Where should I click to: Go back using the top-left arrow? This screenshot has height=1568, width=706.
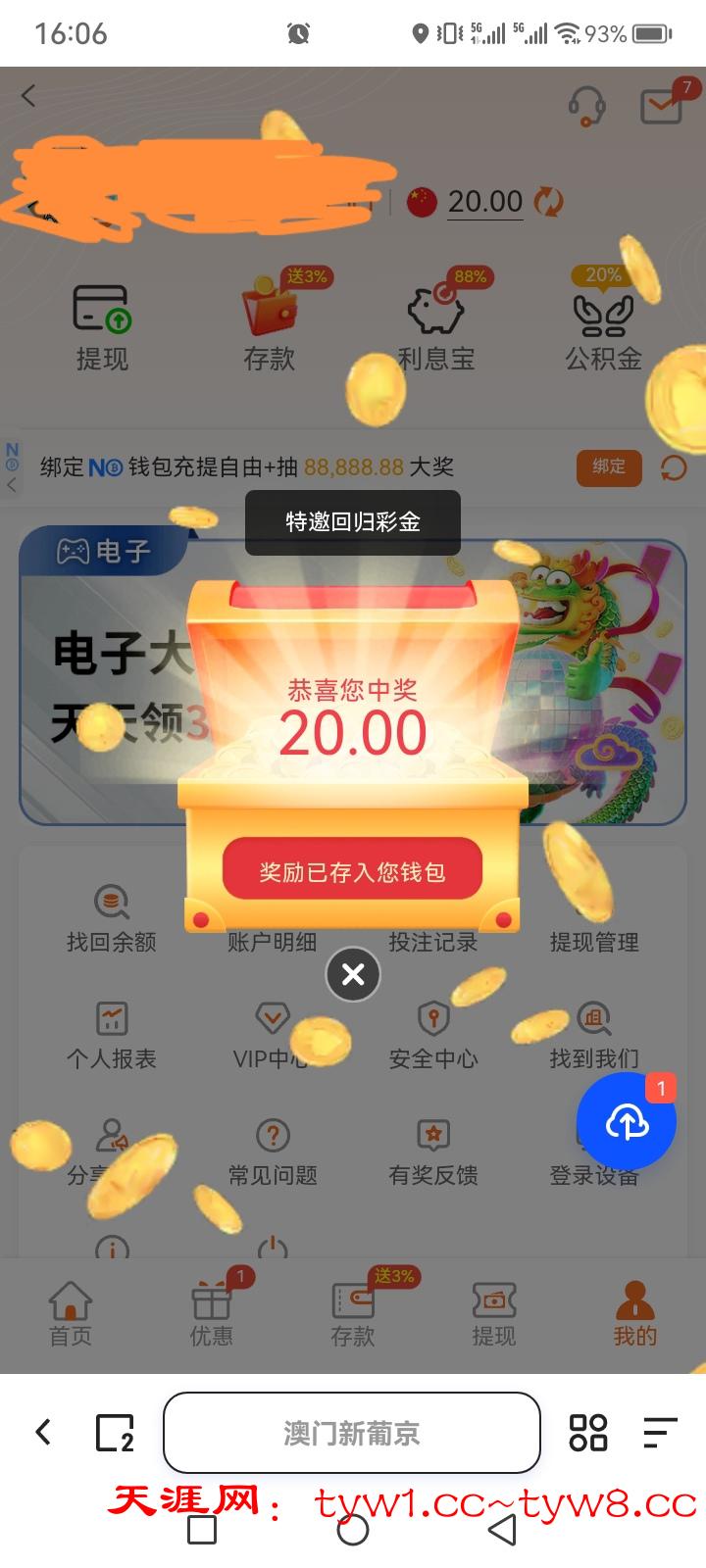(x=28, y=96)
